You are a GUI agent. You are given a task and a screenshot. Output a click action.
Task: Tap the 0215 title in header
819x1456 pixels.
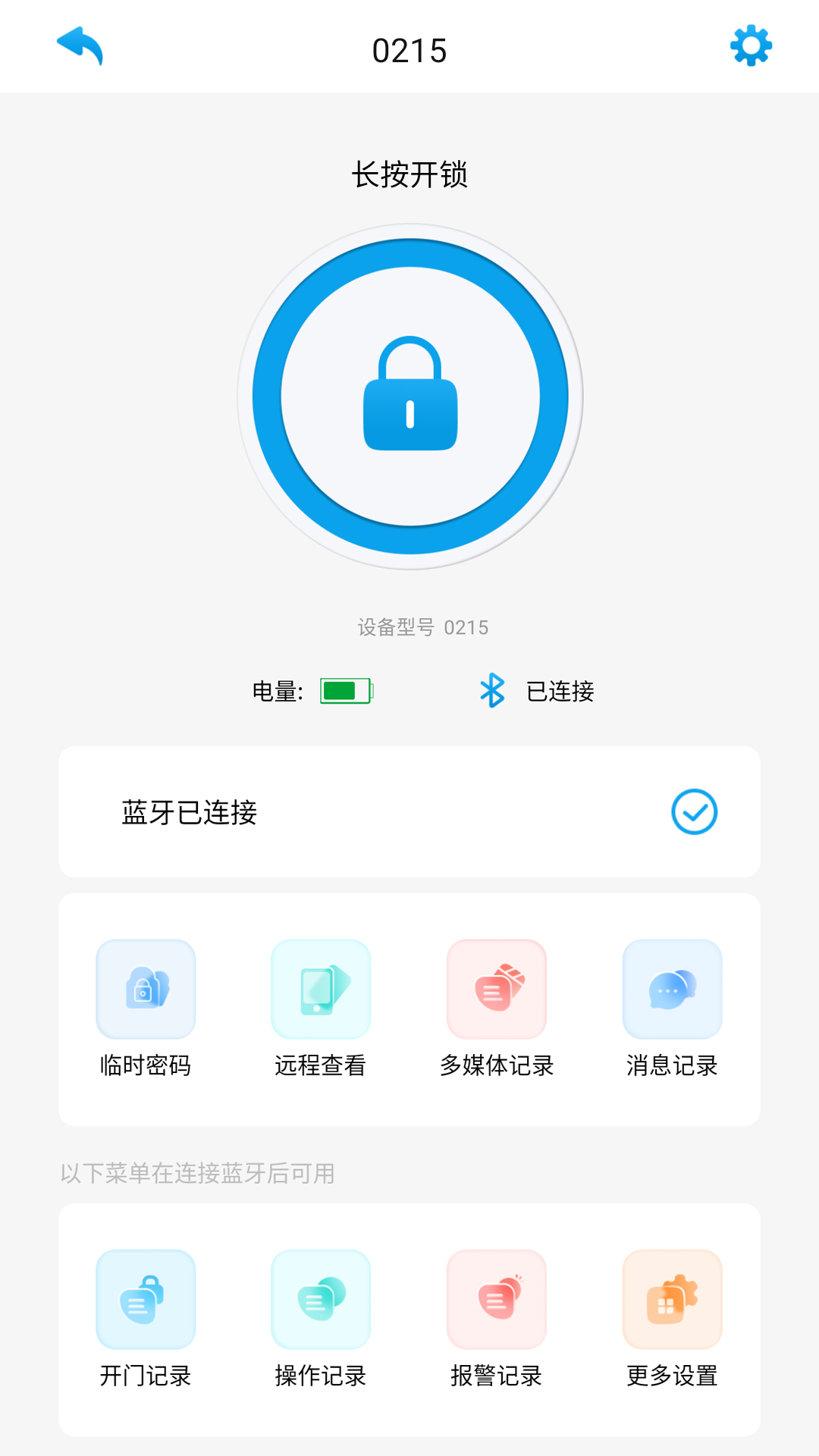(x=409, y=49)
